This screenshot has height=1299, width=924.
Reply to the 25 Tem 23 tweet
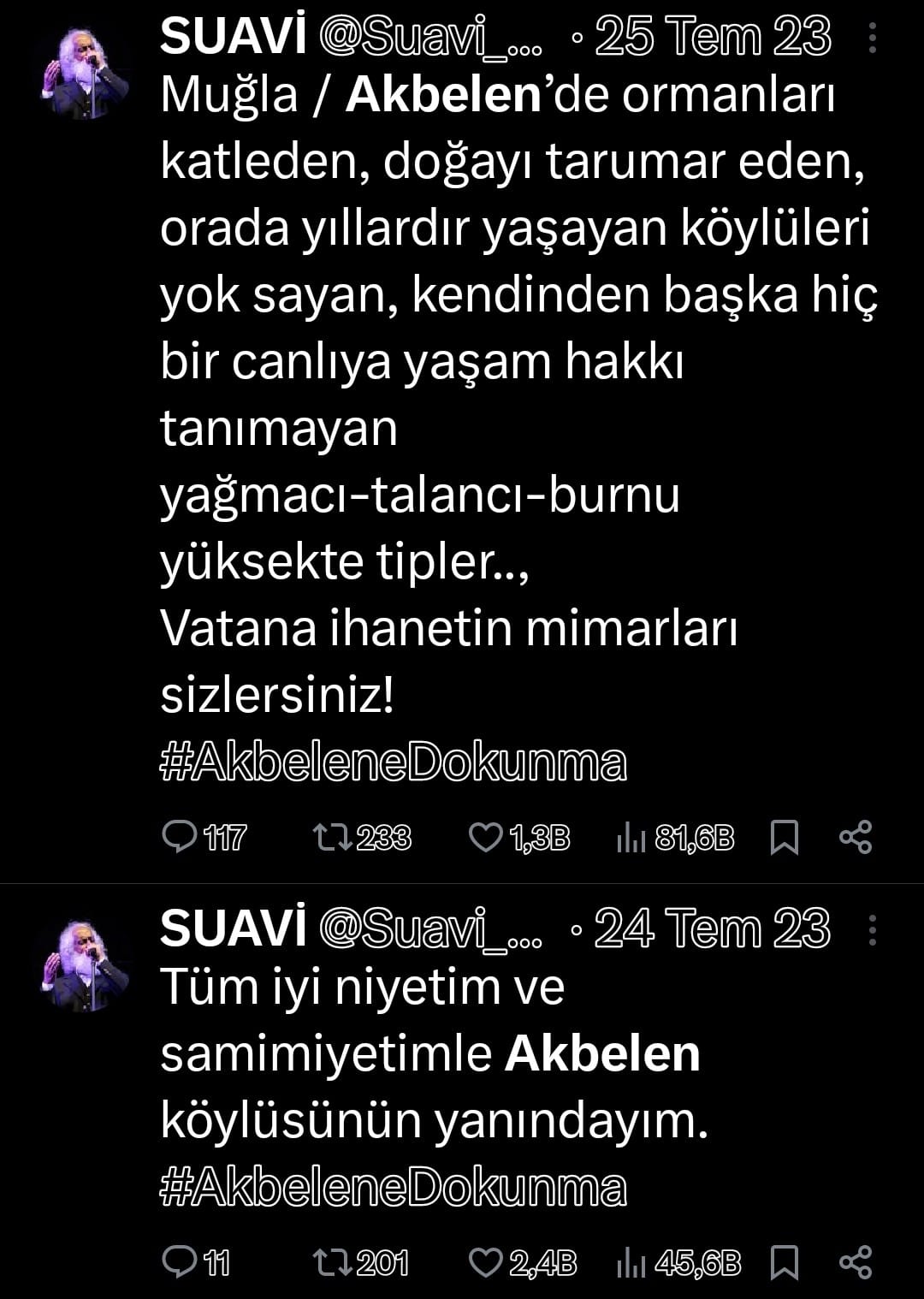click(x=180, y=836)
